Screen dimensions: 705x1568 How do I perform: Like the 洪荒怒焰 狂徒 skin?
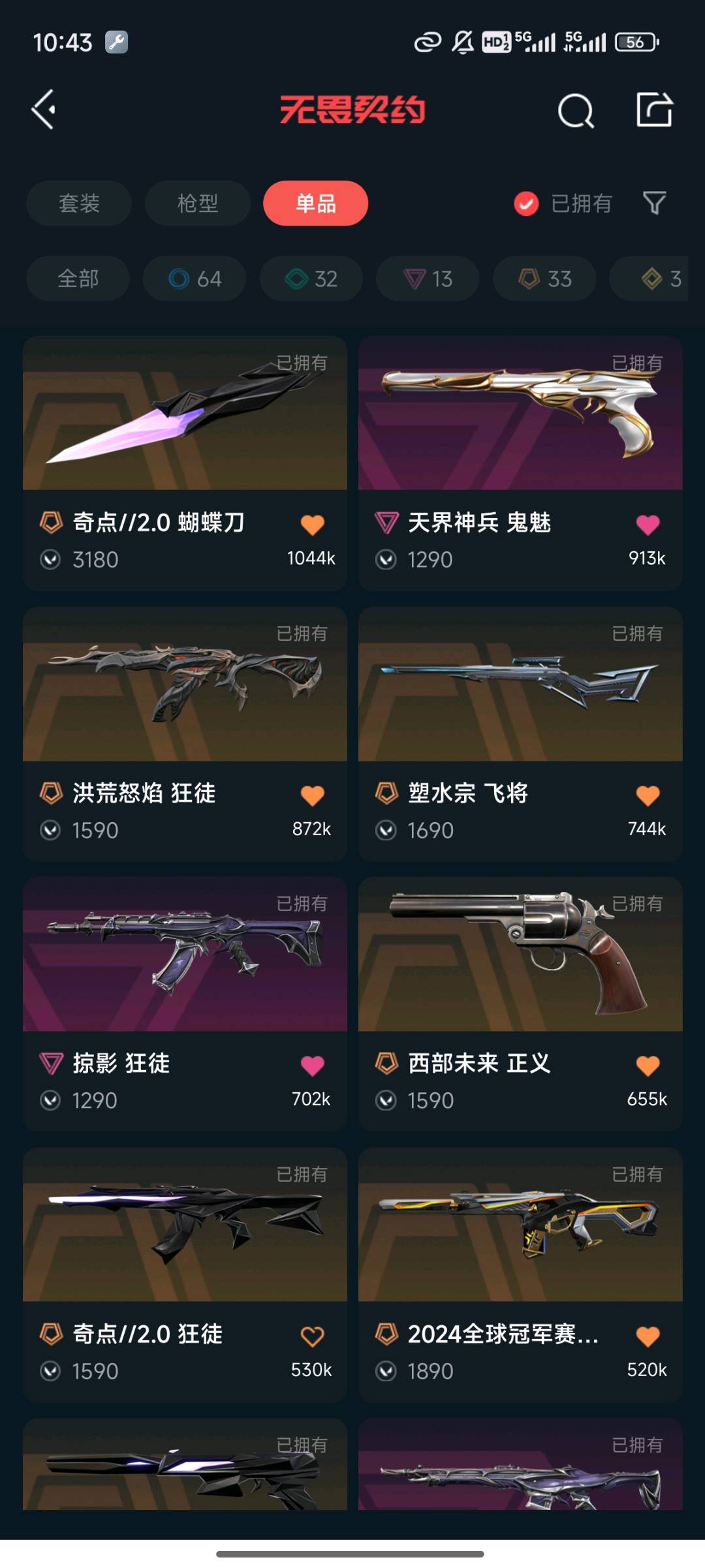(x=312, y=795)
